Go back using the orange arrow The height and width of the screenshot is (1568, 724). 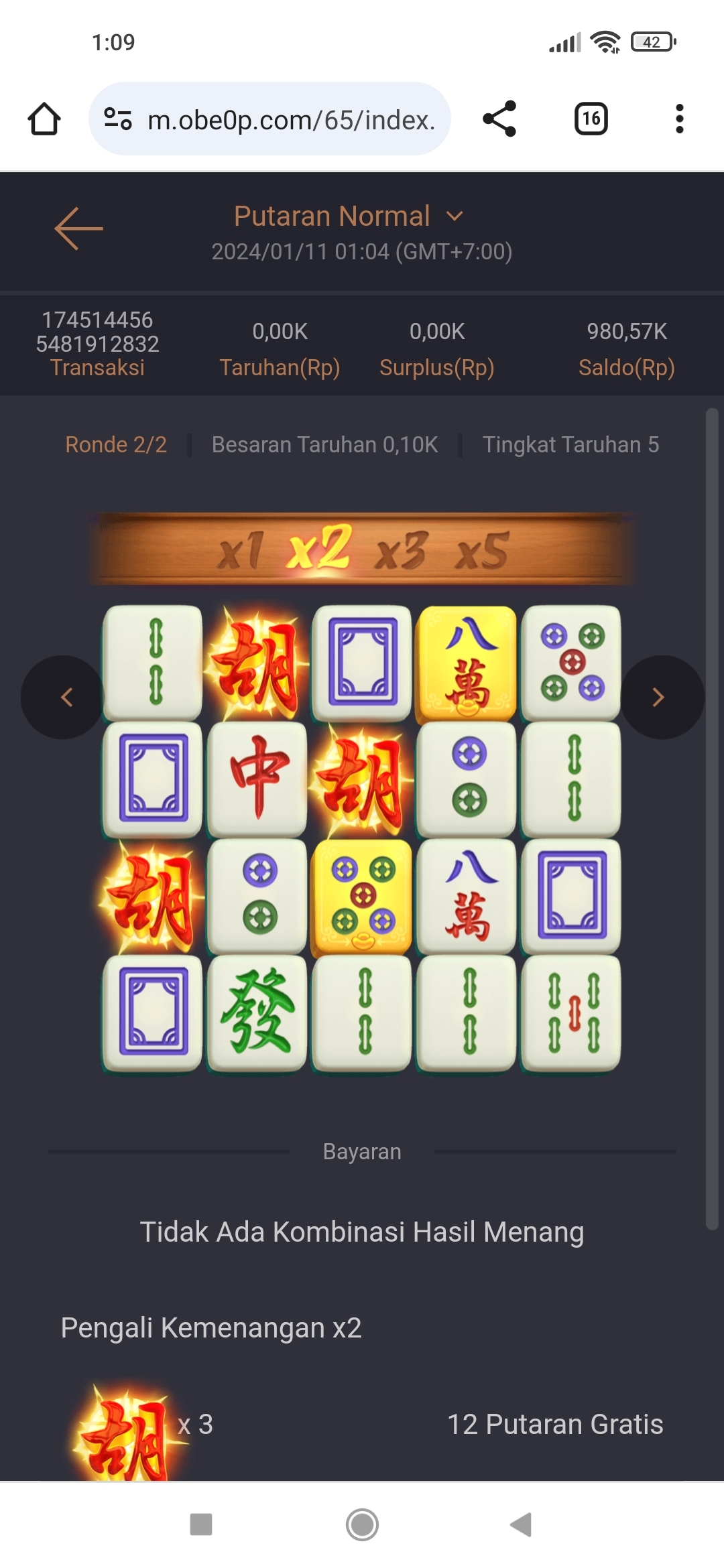tap(78, 228)
